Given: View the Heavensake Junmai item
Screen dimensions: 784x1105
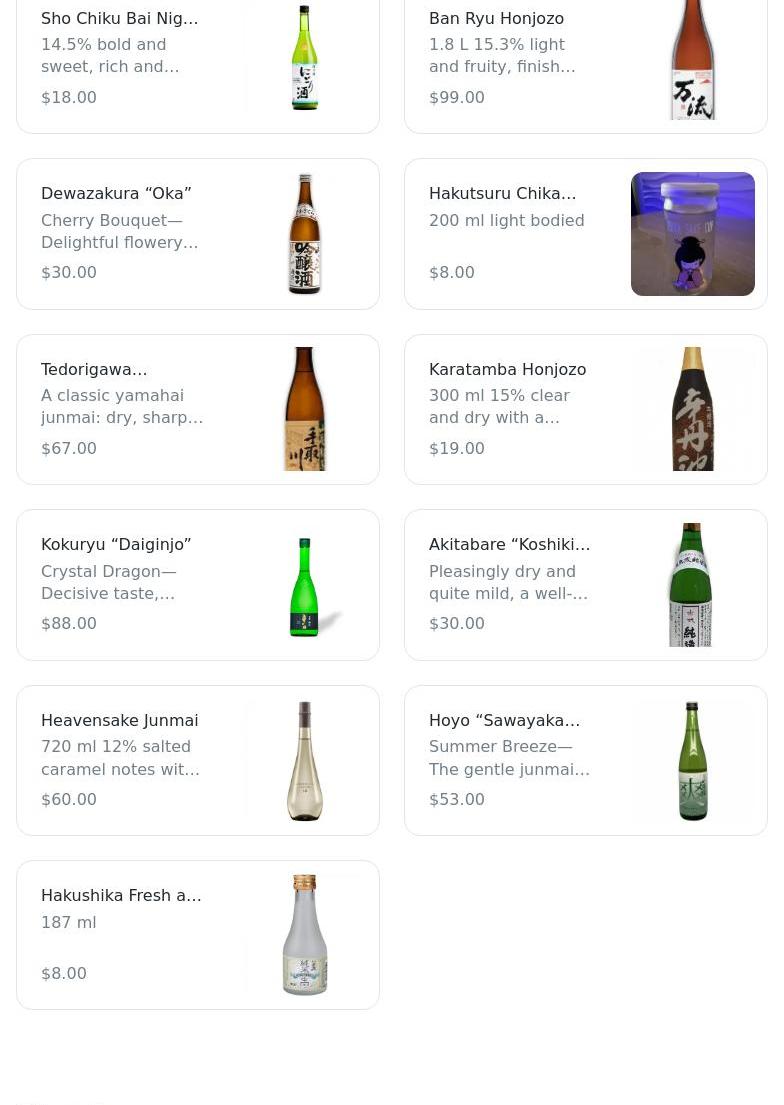Looking at the screenshot, I should (x=197, y=760).
